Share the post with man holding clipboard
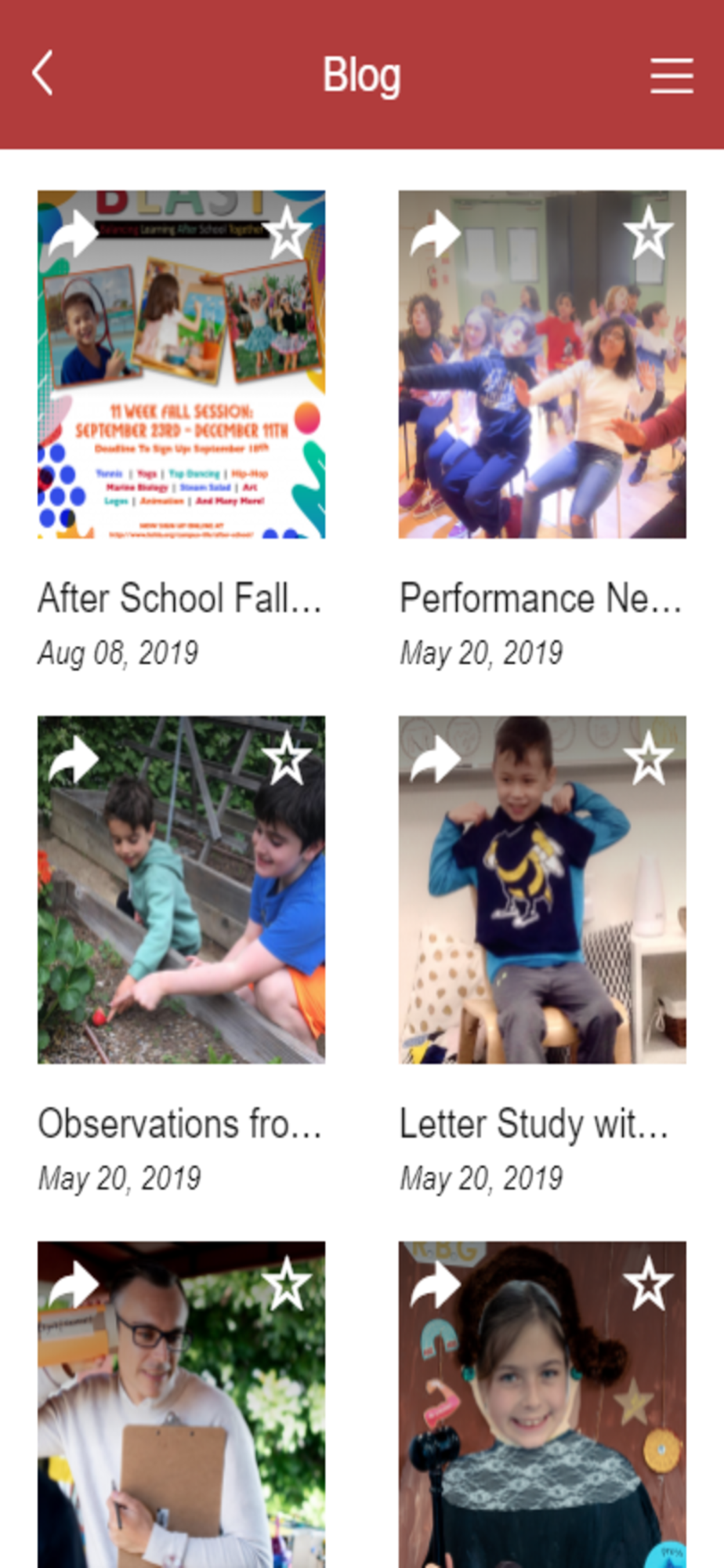The image size is (724, 1568). point(72,1284)
